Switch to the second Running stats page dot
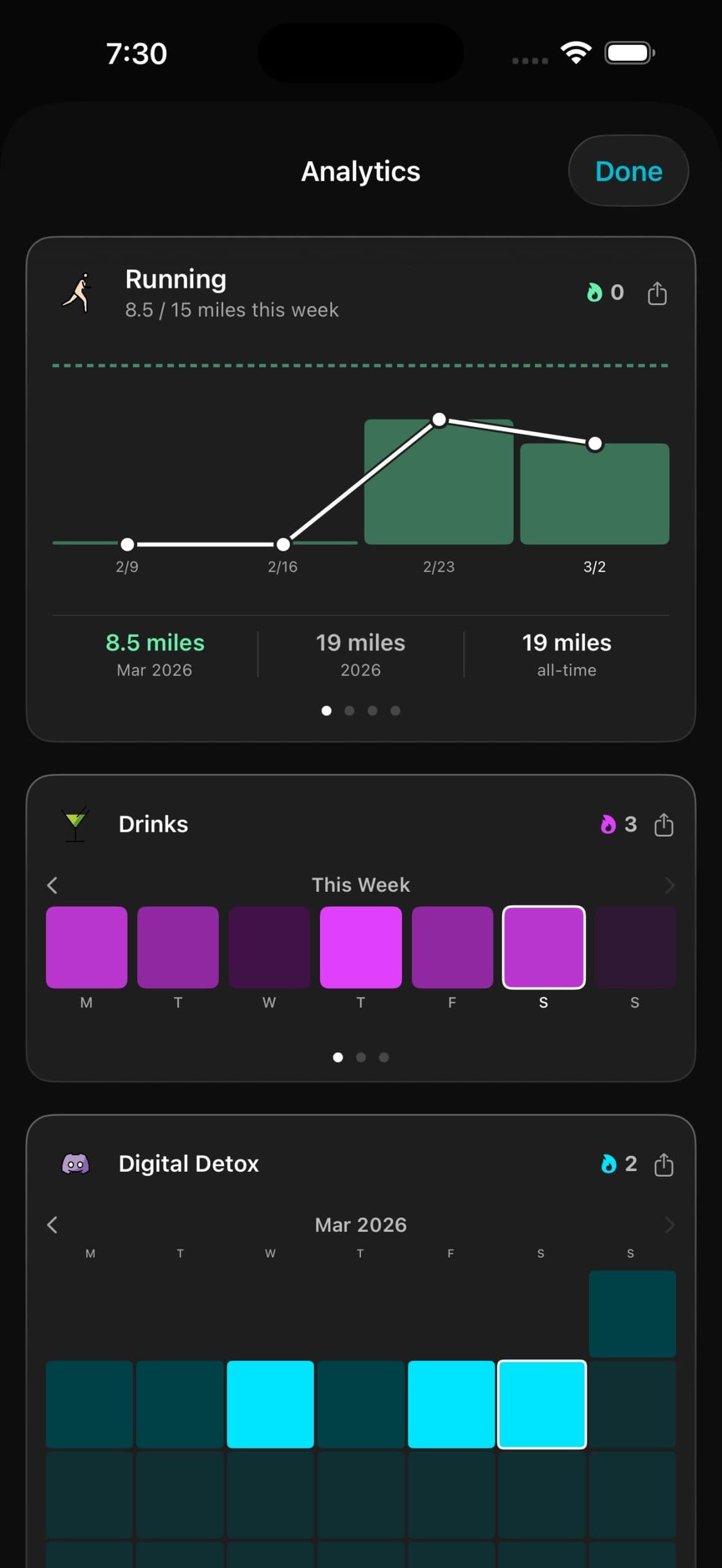Viewport: 722px width, 1568px height. (349, 711)
